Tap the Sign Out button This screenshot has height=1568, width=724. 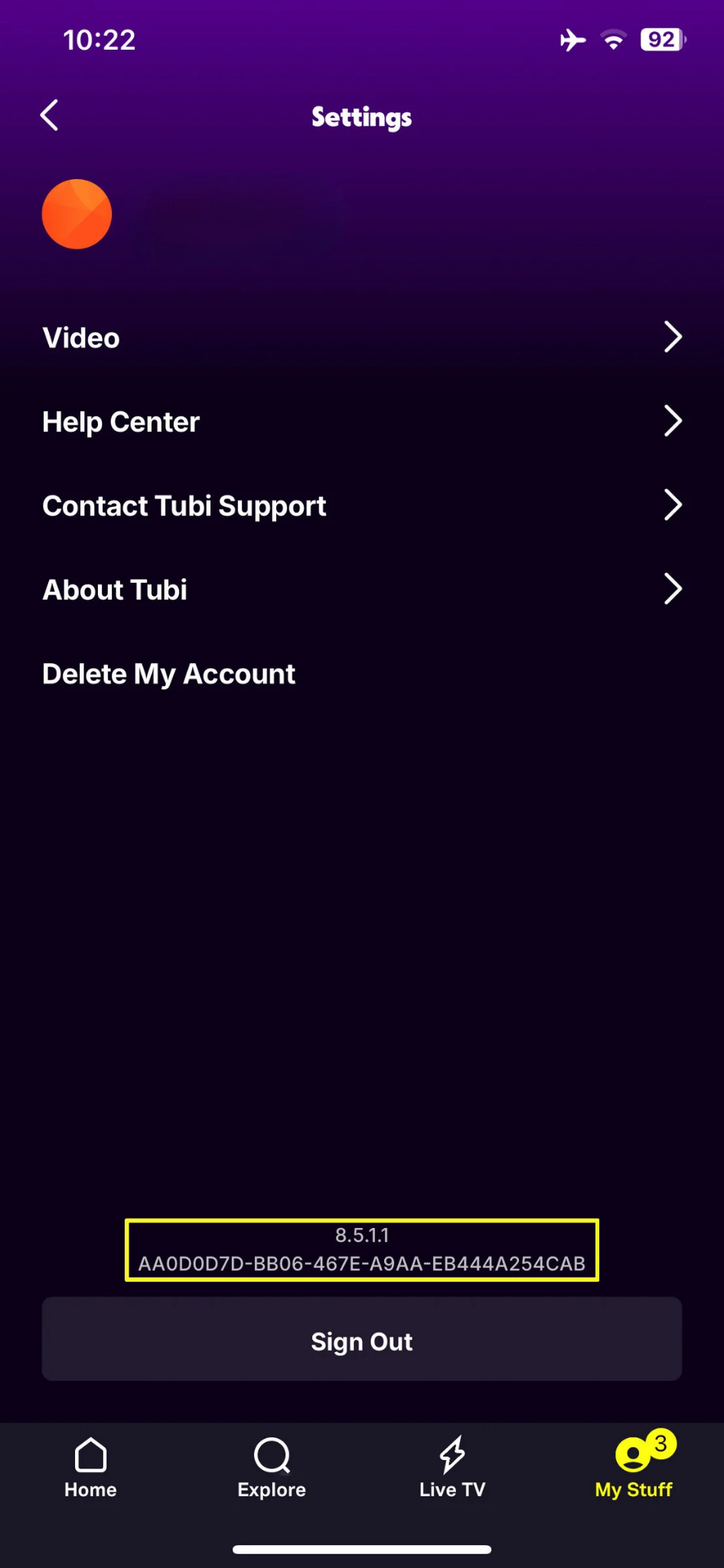tap(361, 1341)
